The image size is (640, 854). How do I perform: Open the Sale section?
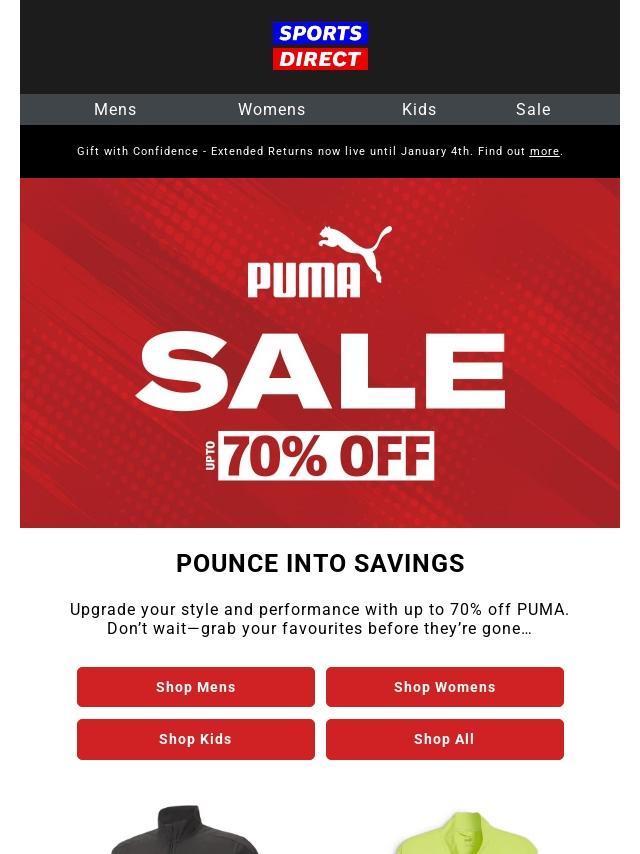pyautogui.click(x=533, y=110)
